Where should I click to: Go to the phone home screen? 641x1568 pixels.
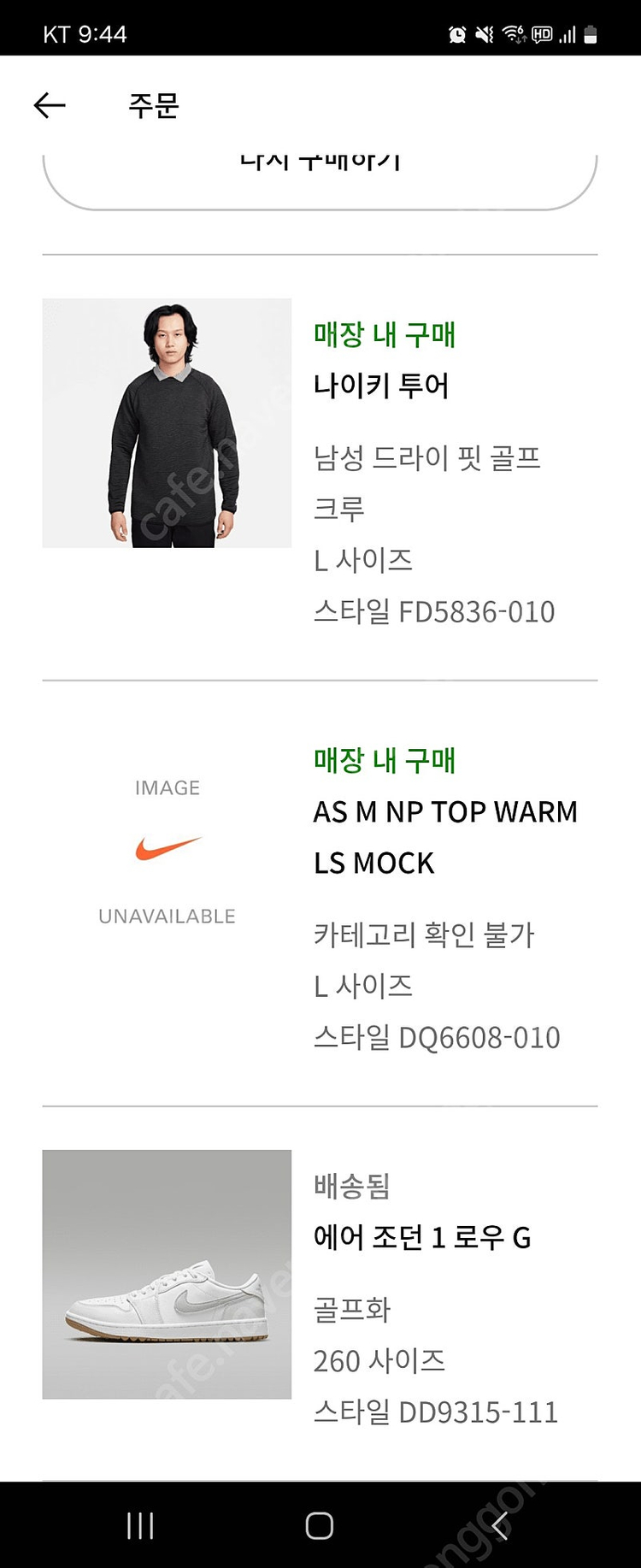tap(320, 1525)
